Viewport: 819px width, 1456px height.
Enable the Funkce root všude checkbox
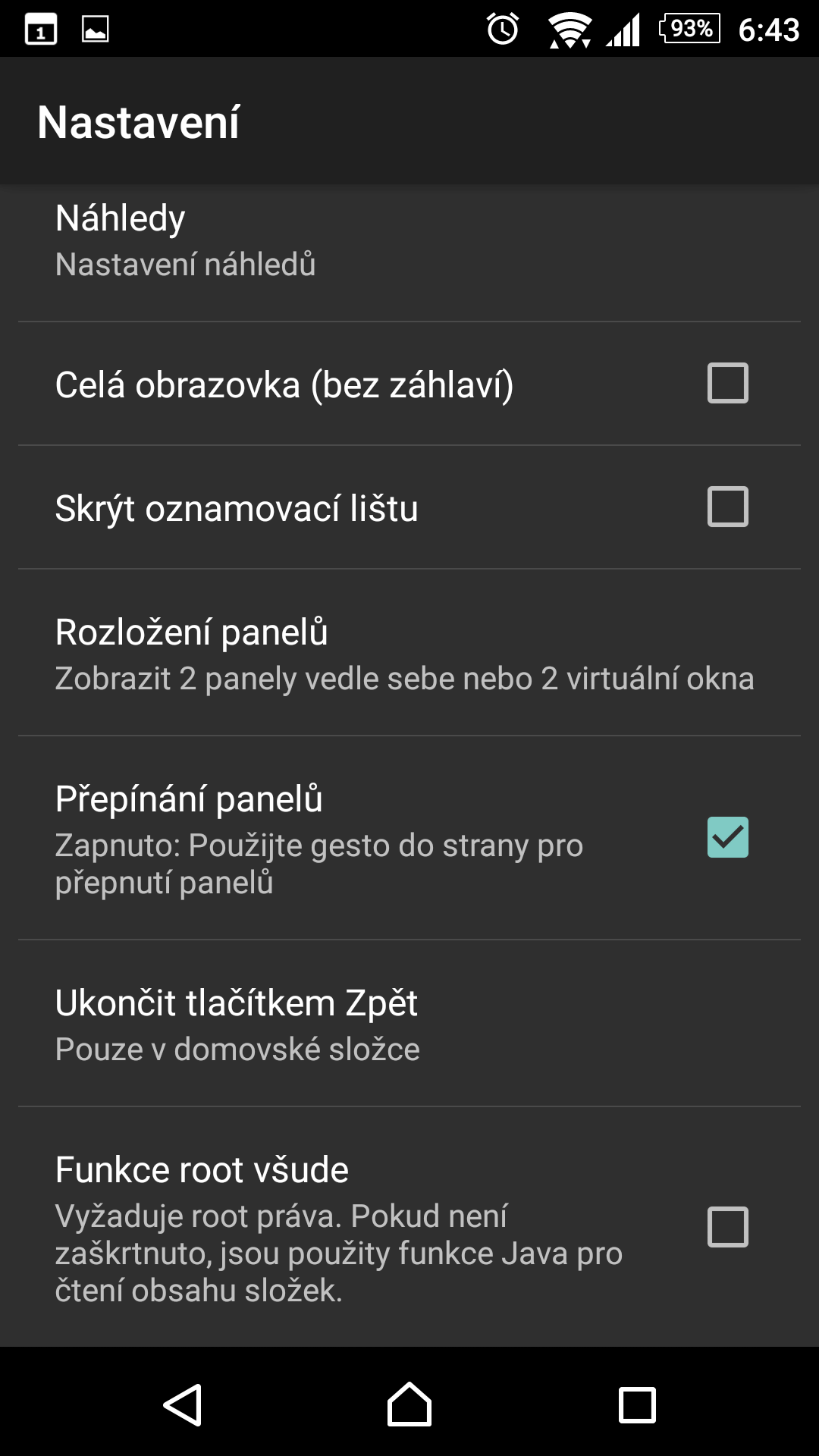(x=727, y=1227)
